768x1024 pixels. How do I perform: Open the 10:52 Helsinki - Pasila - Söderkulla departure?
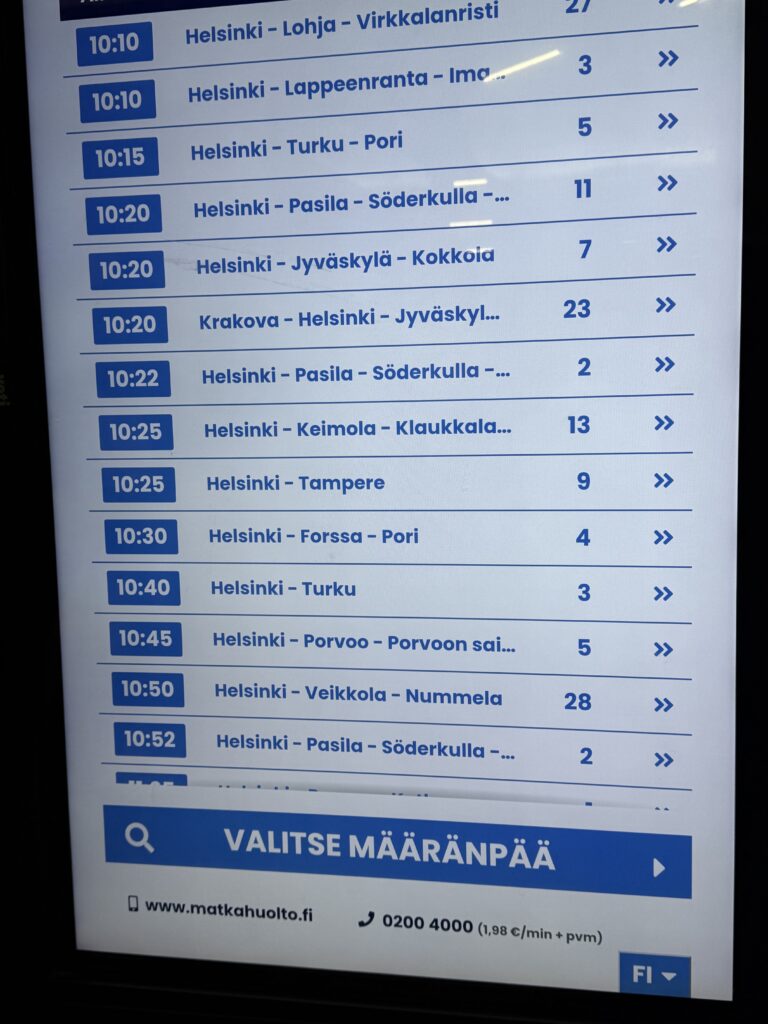coord(396,751)
